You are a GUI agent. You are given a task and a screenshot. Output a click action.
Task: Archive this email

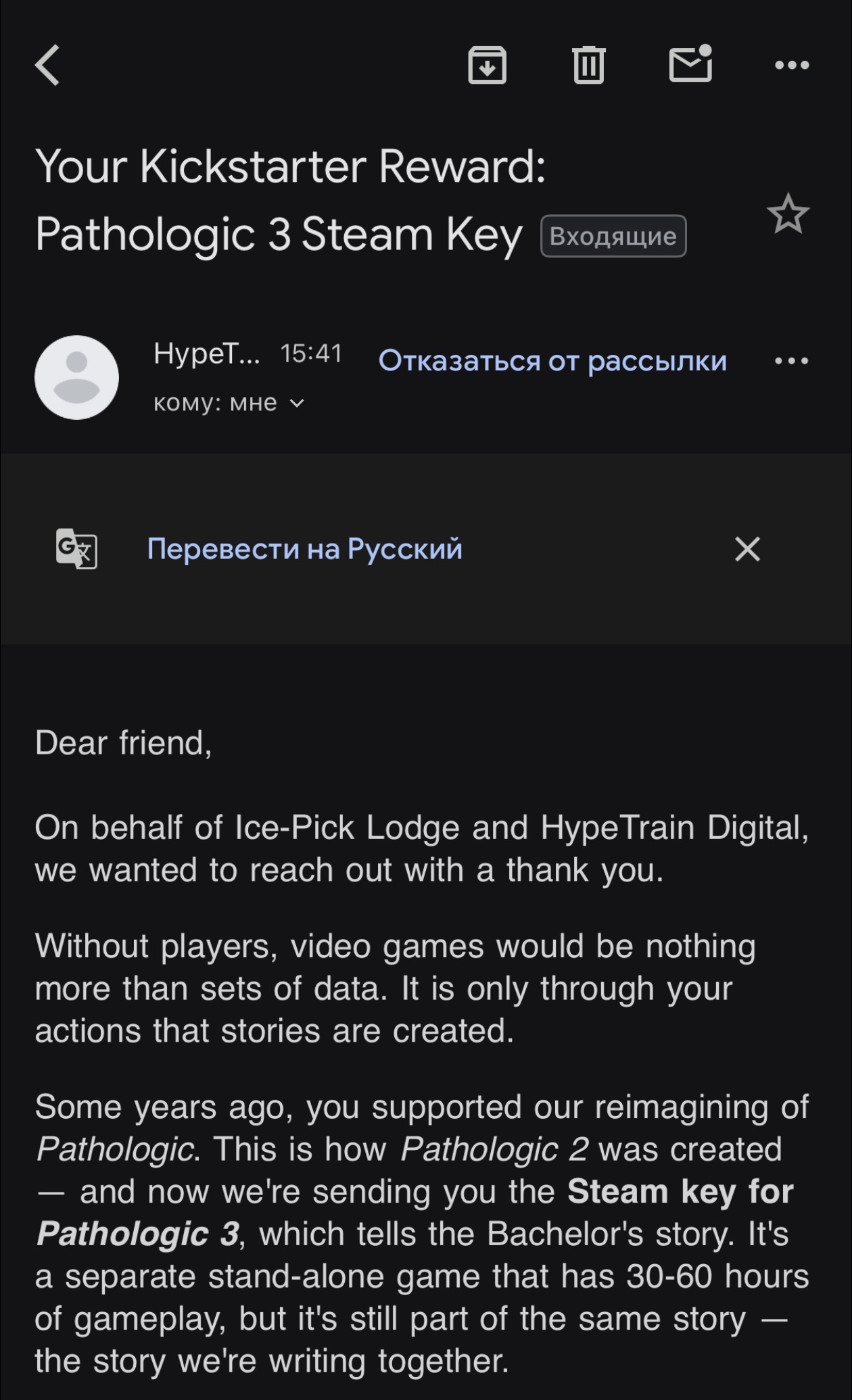(487, 65)
